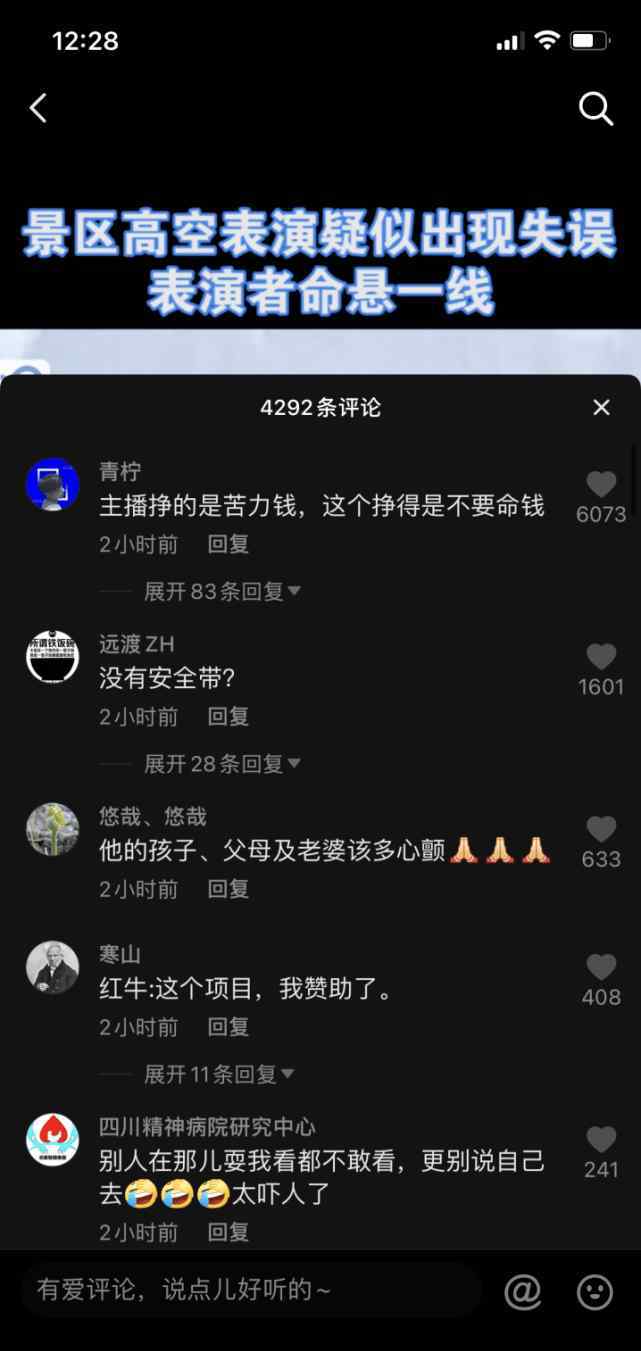Expand 28 replies under 远渡ZH's comment
641x1351 pixels.
coord(222,763)
